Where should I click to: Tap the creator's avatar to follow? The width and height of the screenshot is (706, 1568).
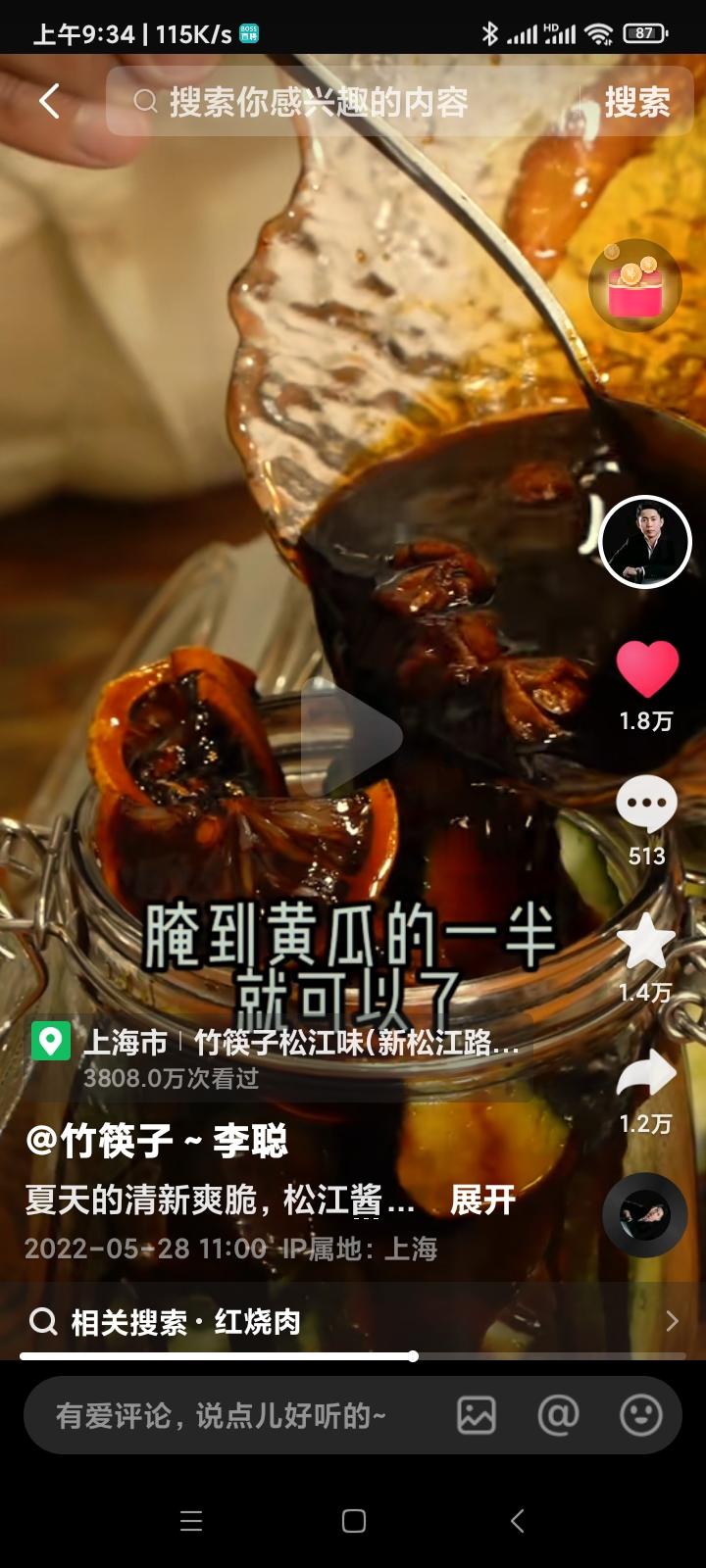point(644,542)
